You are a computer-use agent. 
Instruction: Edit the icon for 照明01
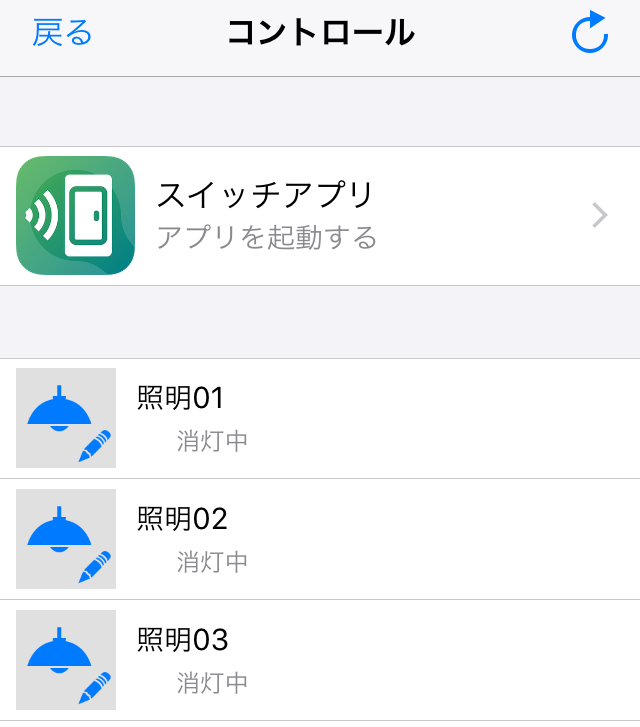(x=66, y=418)
